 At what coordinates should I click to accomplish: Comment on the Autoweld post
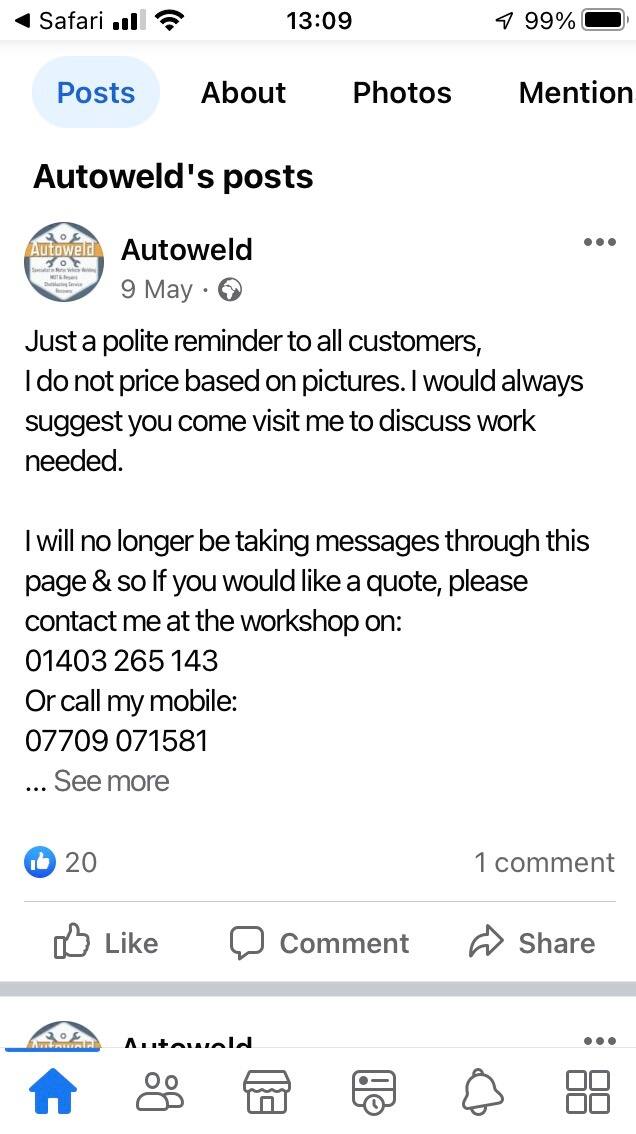point(319,943)
